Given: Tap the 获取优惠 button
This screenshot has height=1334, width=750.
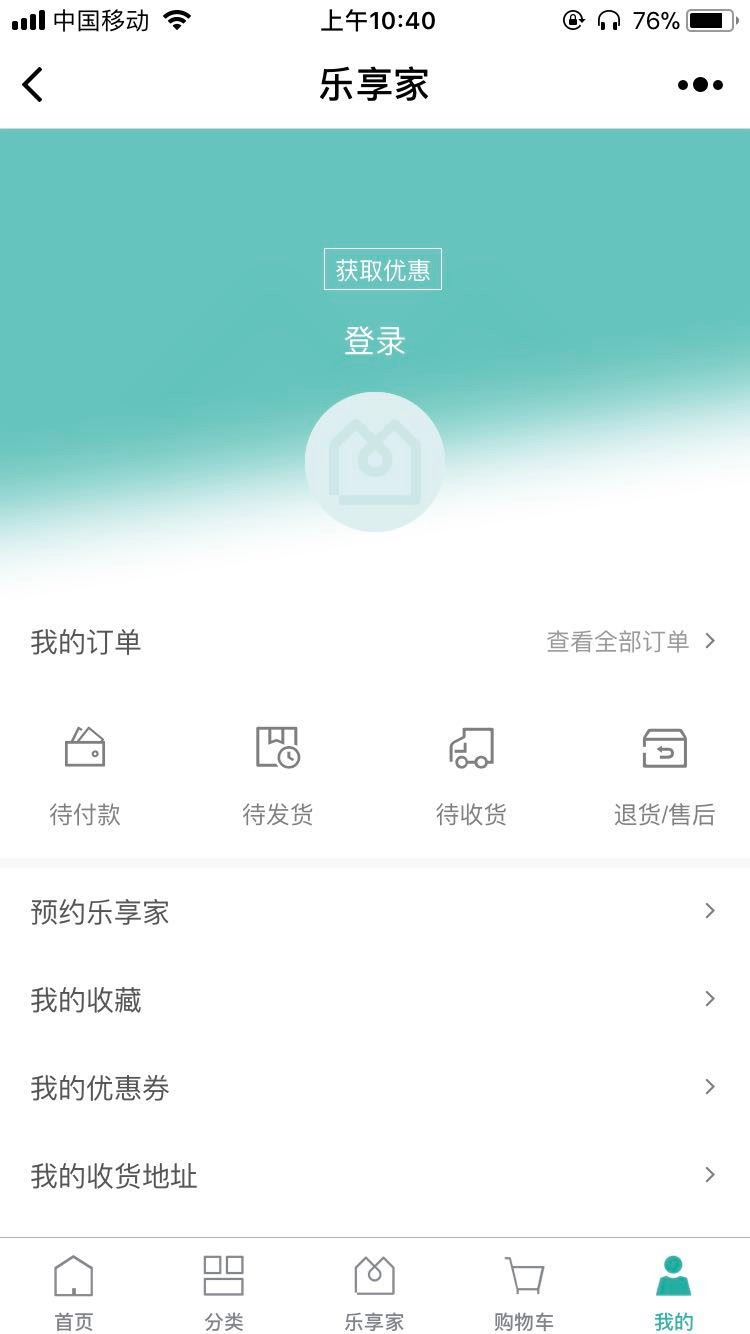Looking at the screenshot, I should (383, 270).
